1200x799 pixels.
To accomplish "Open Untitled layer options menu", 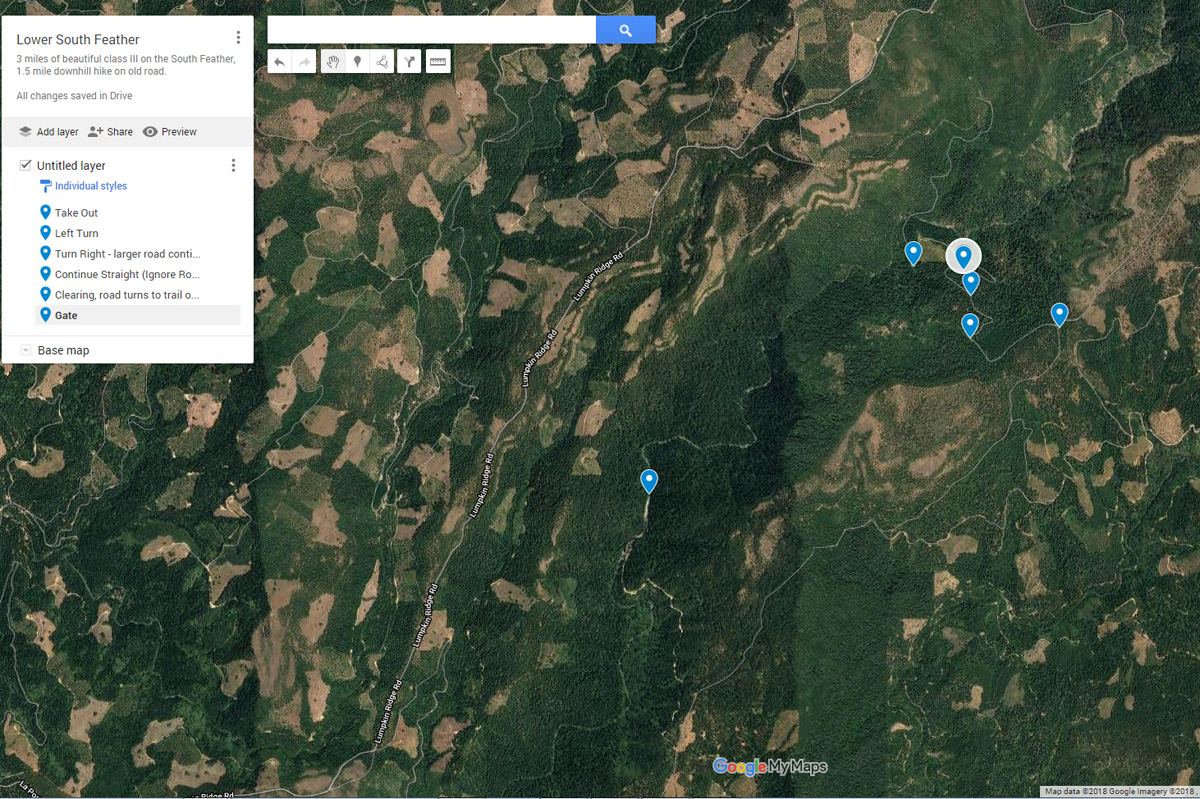I will 233,165.
